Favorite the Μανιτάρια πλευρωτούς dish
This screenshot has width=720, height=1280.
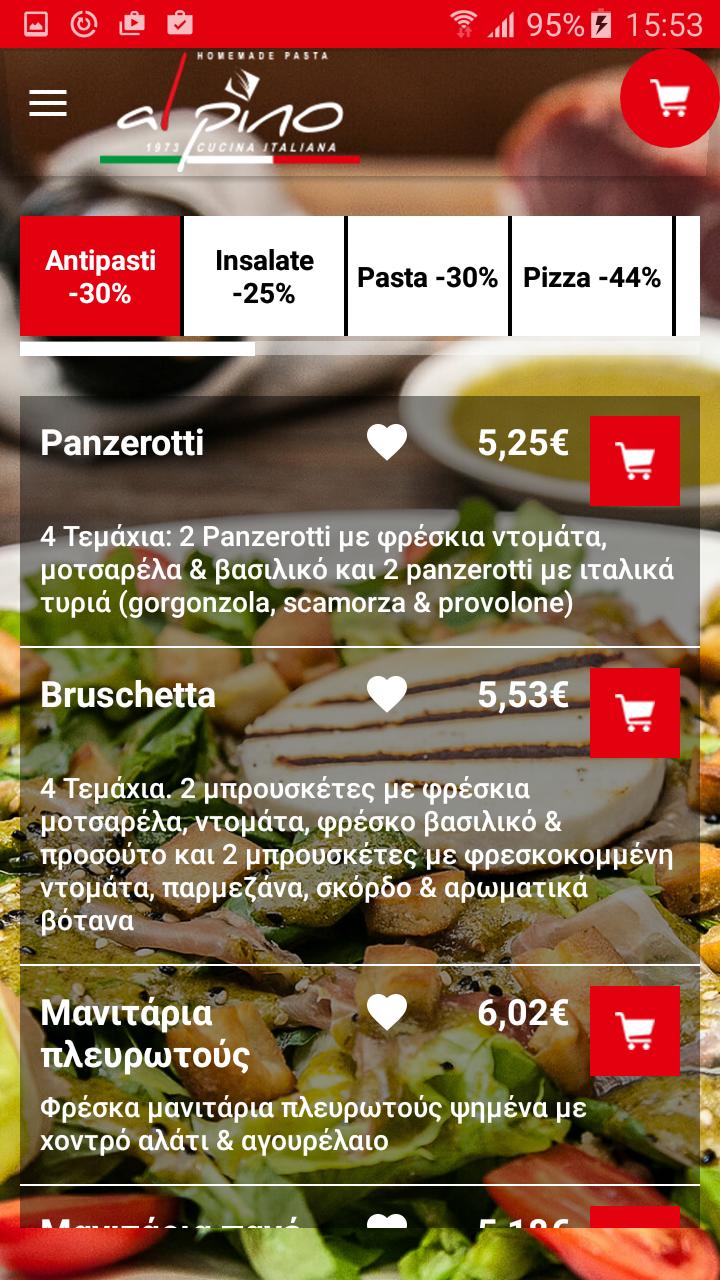[x=387, y=1012]
